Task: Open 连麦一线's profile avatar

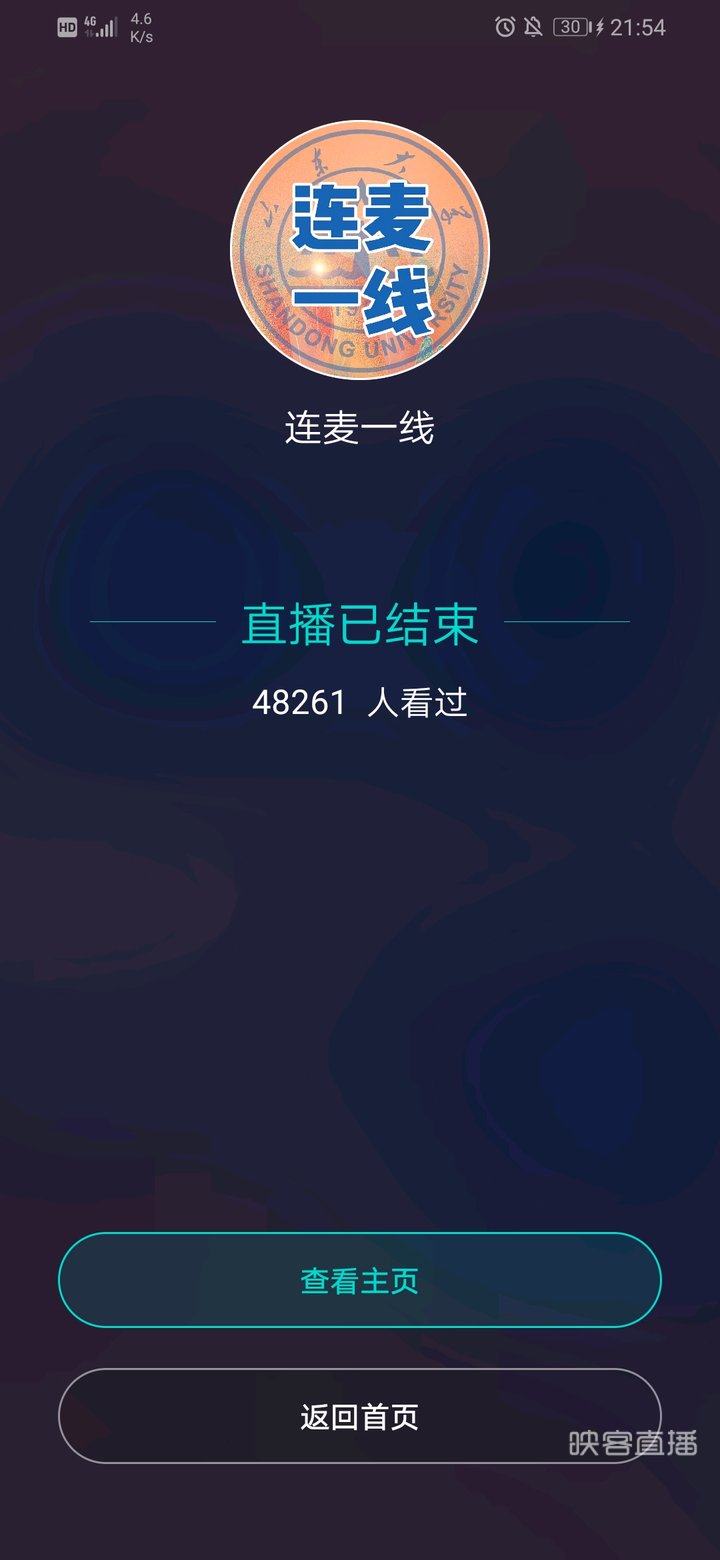Action: 360,250
